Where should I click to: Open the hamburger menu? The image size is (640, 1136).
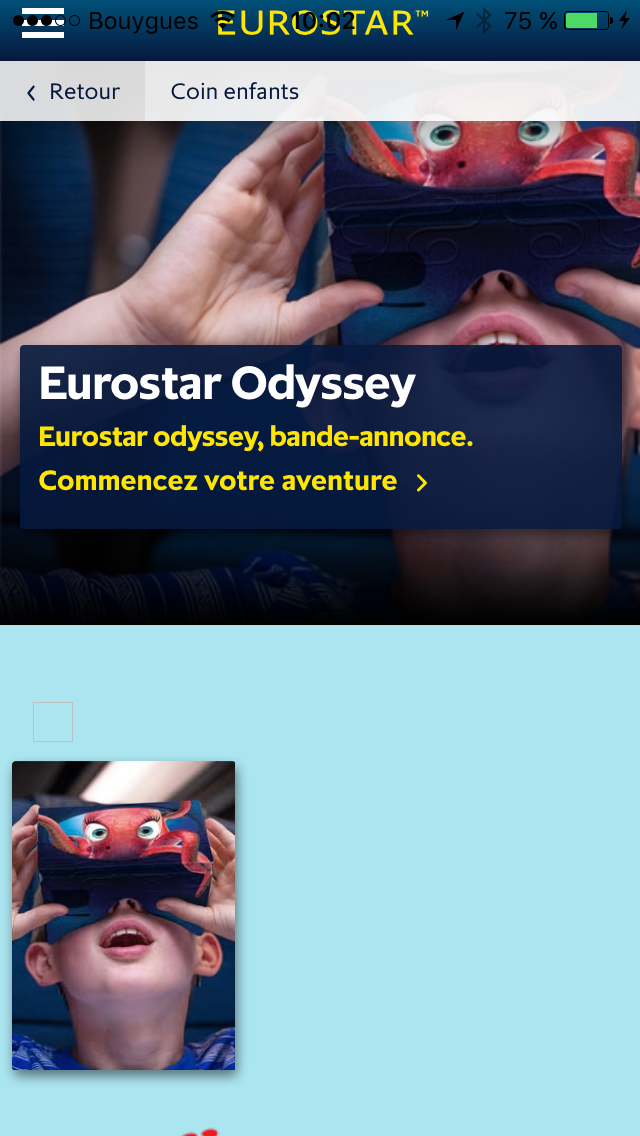tap(43, 22)
